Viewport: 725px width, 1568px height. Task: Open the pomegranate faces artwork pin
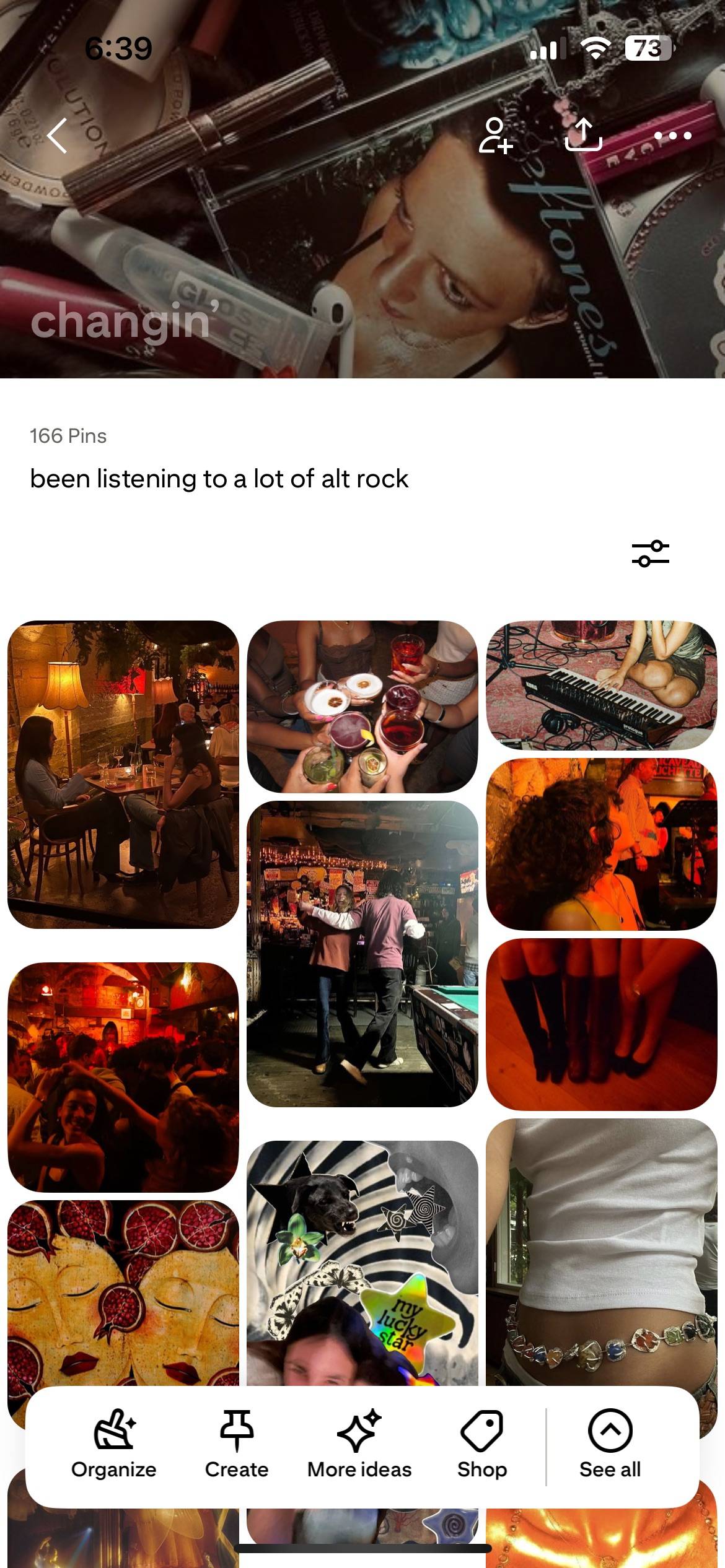[x=123, y=1294]
